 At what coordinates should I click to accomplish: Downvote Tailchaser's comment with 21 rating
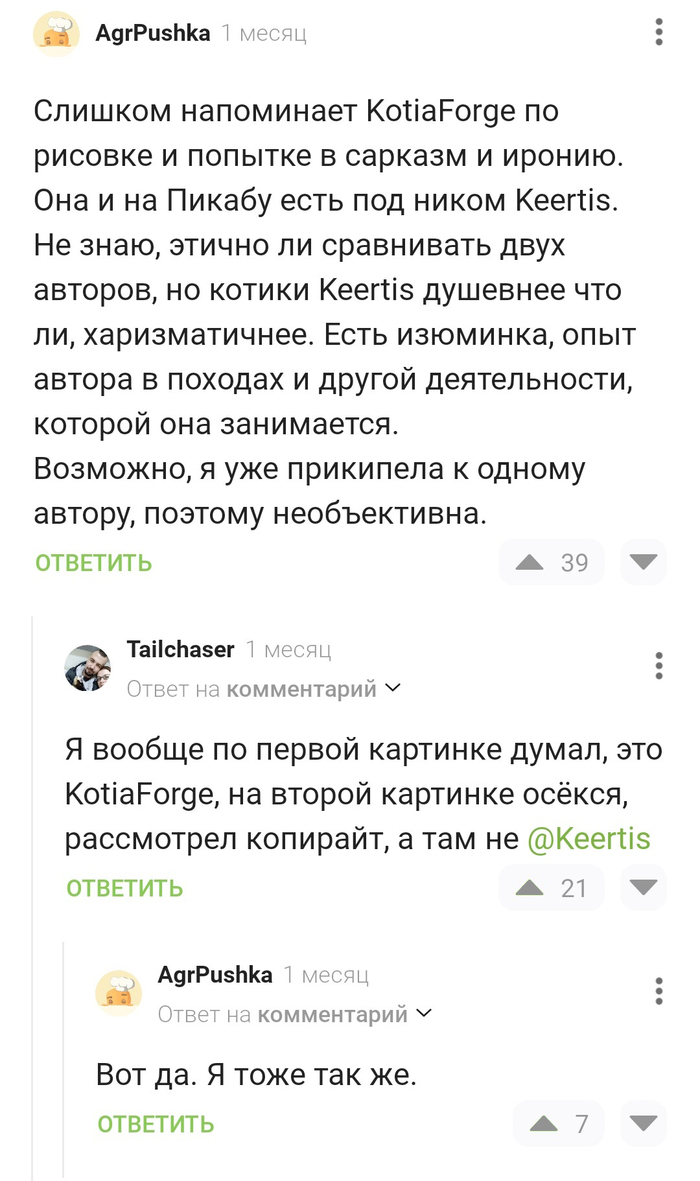[x=643, y=888]
